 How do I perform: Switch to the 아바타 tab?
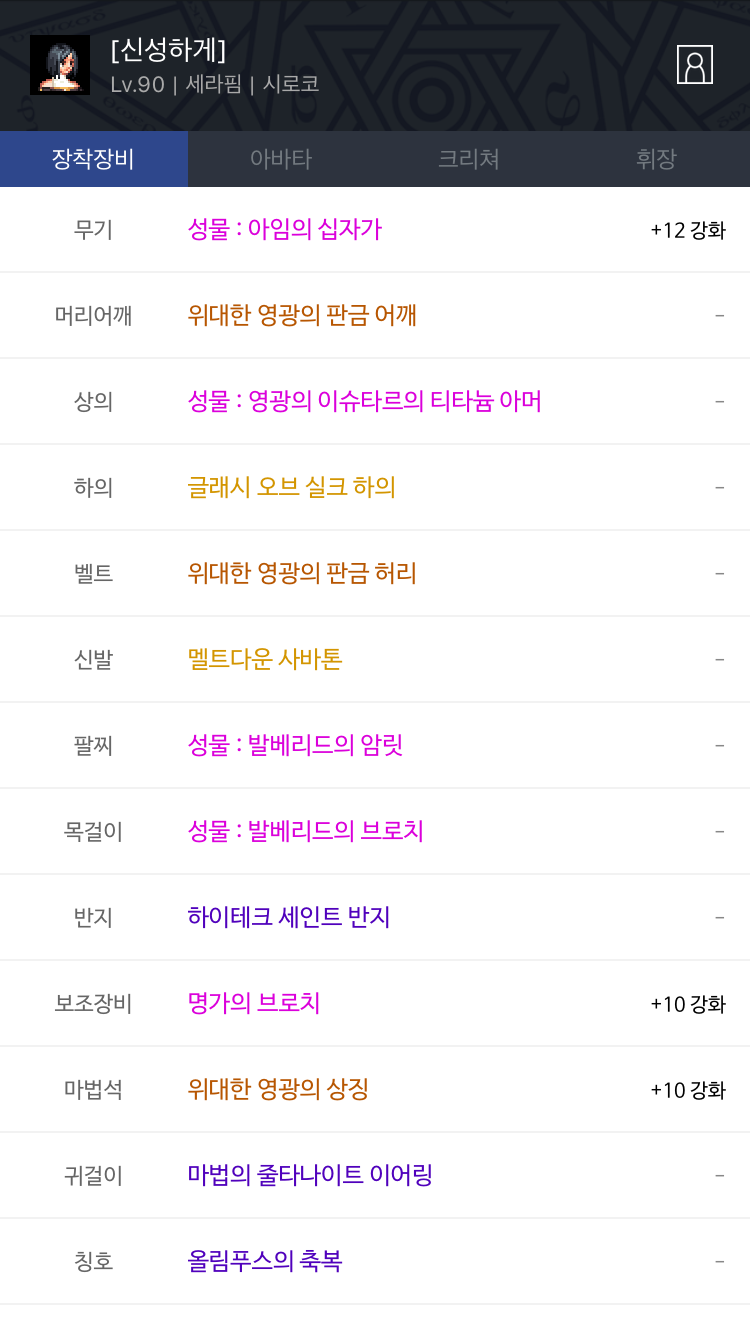click(281, 159)
